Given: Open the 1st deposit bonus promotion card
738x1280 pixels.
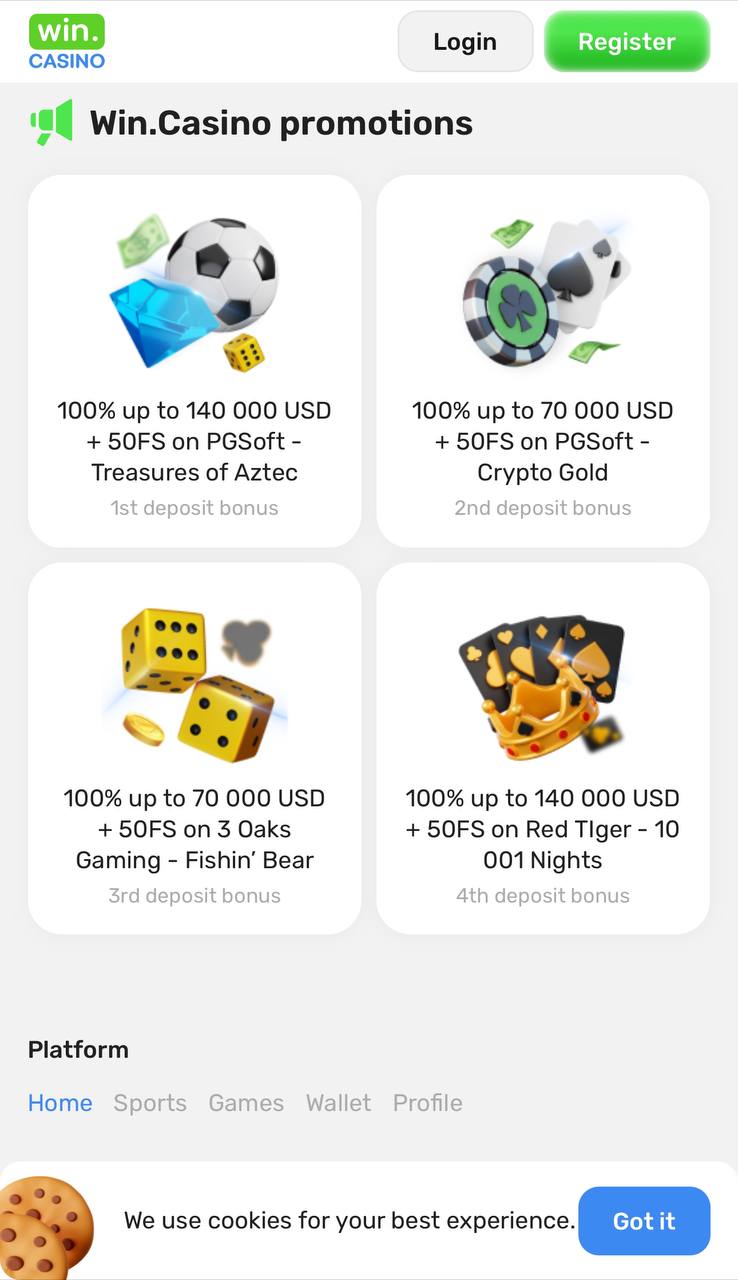Looking at the screenshot, I should tap(195, 361).
